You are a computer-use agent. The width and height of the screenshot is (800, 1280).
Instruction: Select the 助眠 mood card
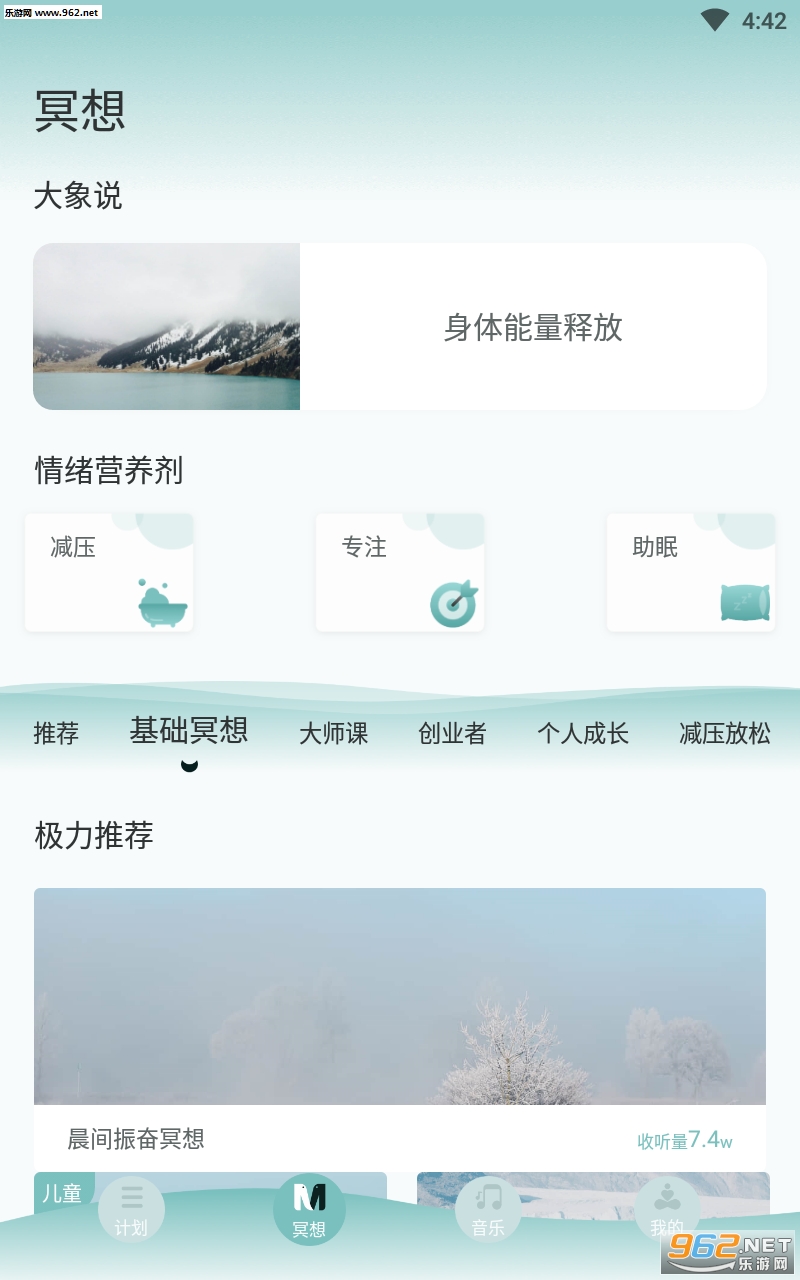[690, 572]
